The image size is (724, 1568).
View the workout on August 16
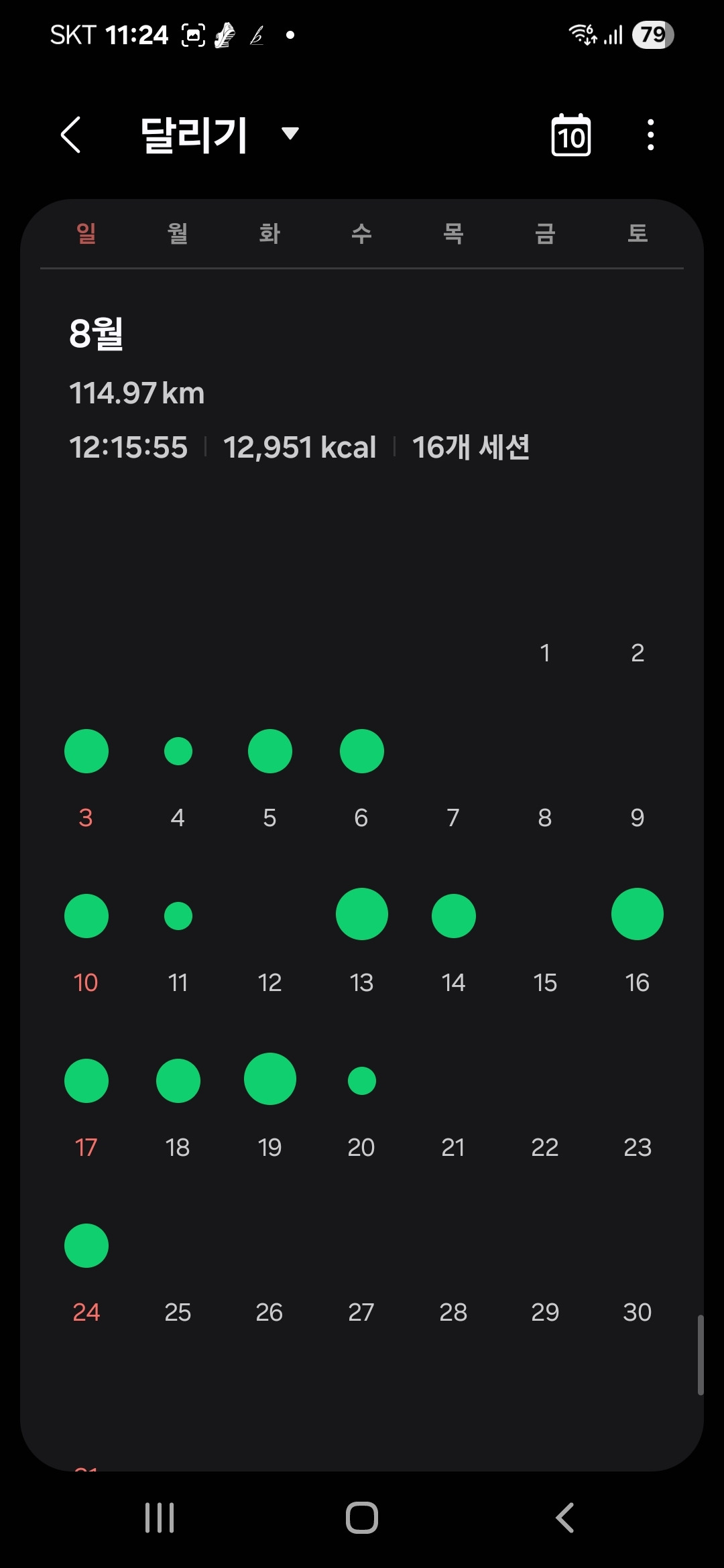(x=638, y=915)
